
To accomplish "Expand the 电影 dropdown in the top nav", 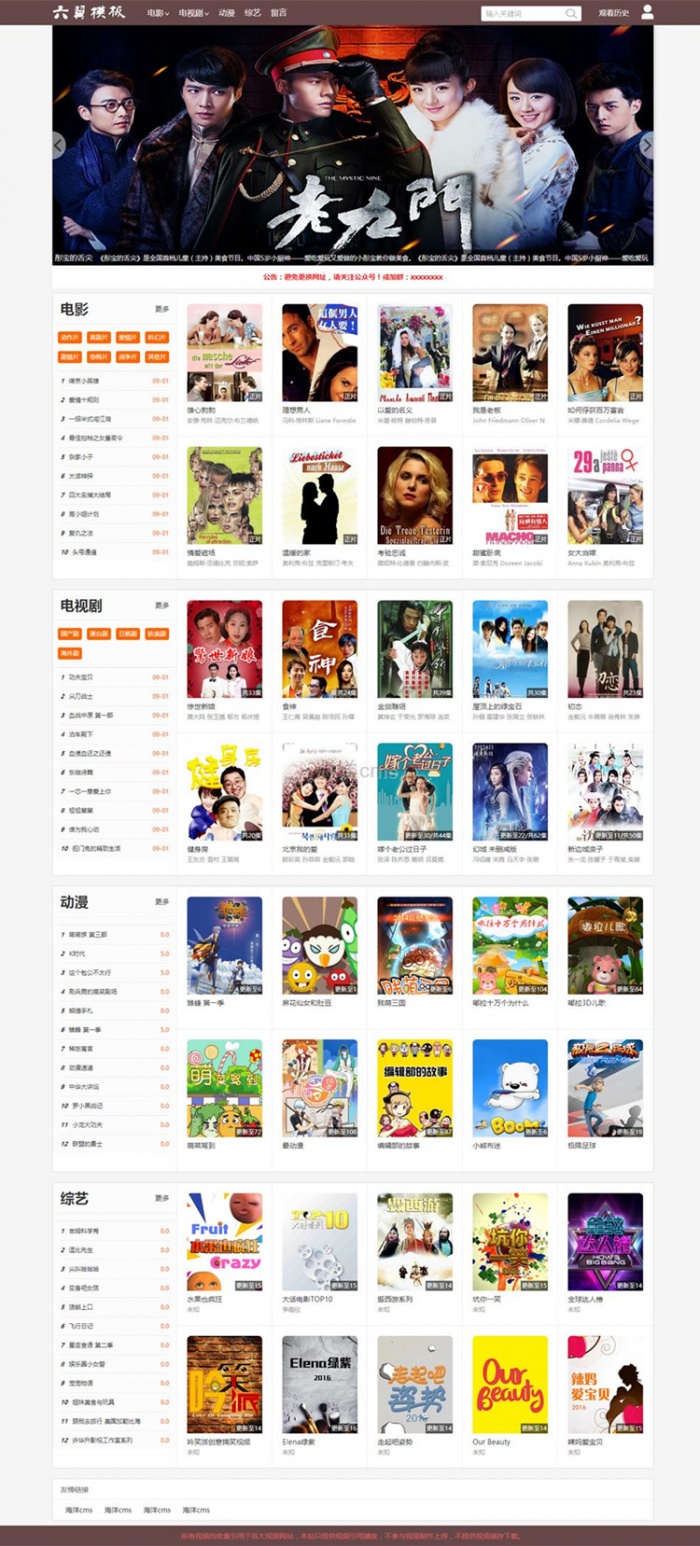I will tap(157, 14).
